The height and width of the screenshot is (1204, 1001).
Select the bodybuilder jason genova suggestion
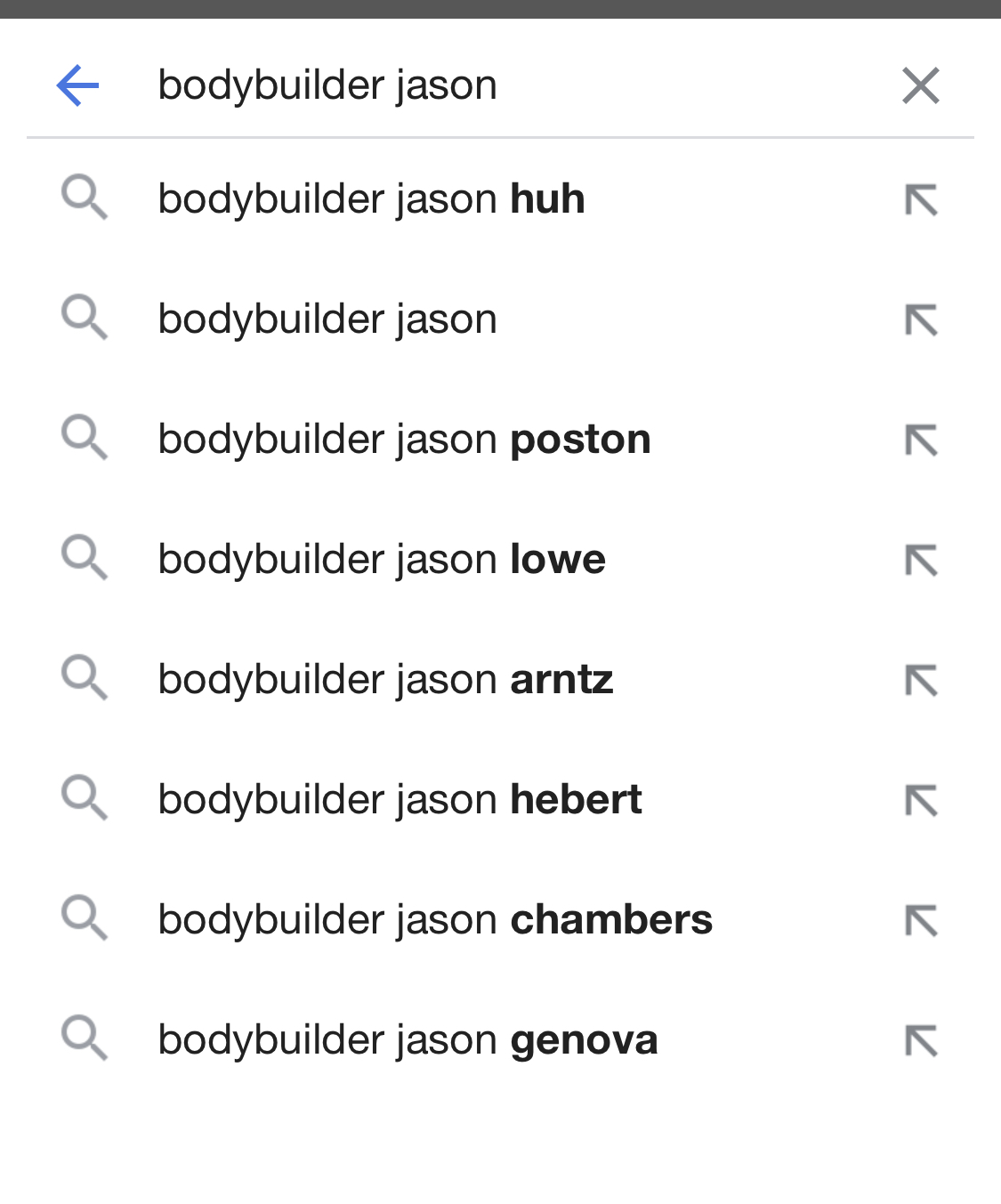(x=408, y=1039)
